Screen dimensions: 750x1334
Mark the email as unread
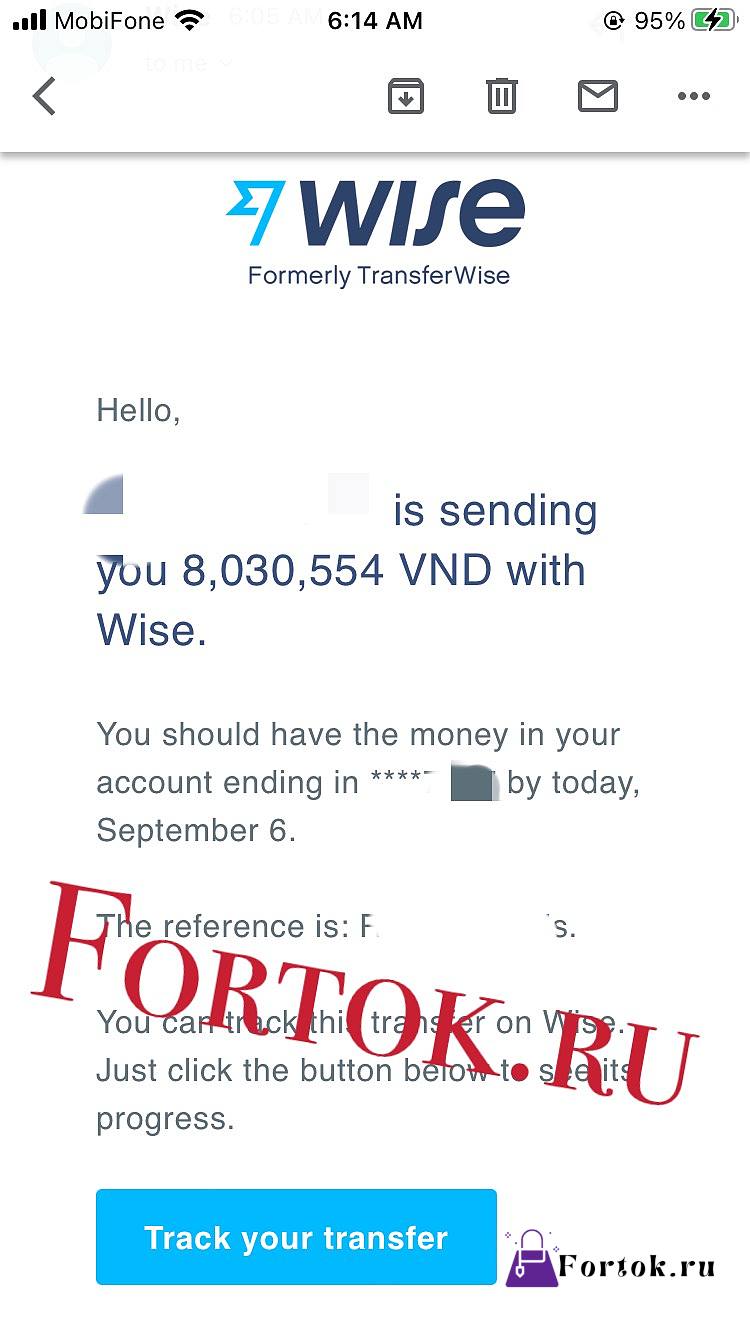(597, 96)
